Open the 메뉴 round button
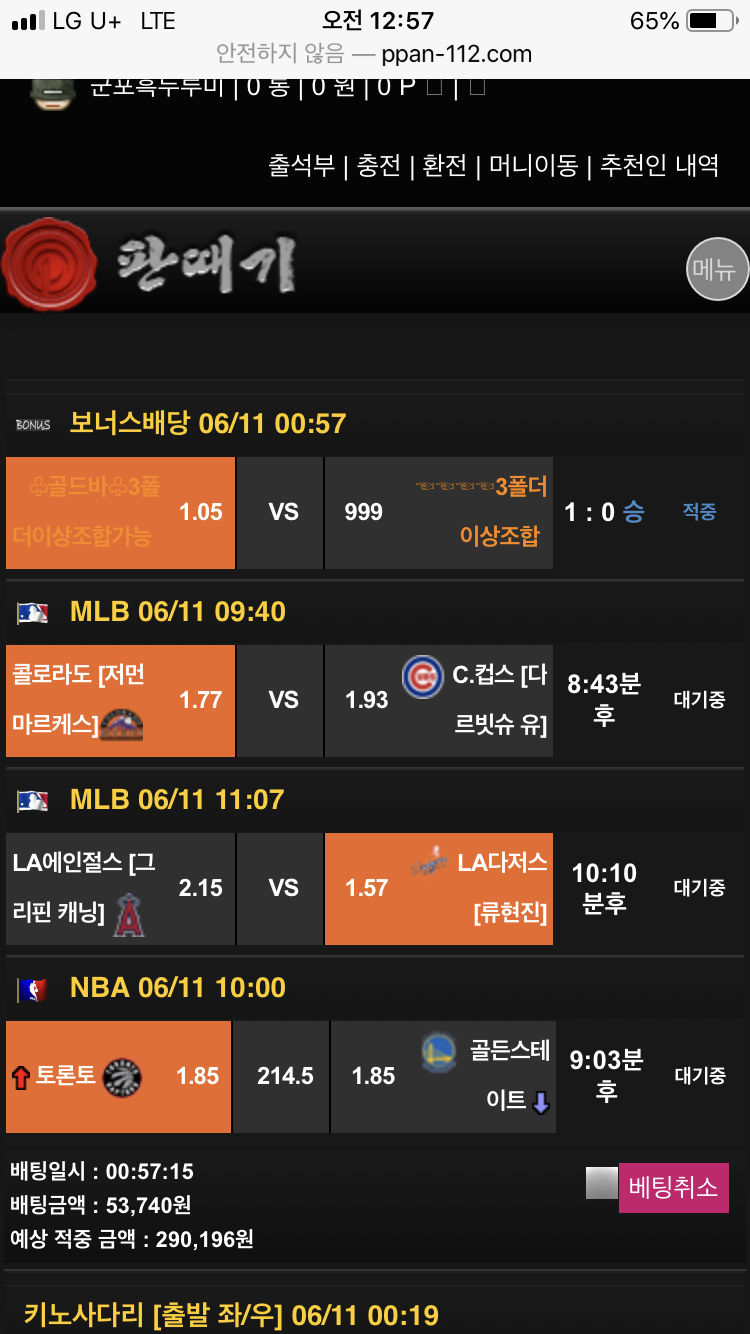 [x=717, y=269]
